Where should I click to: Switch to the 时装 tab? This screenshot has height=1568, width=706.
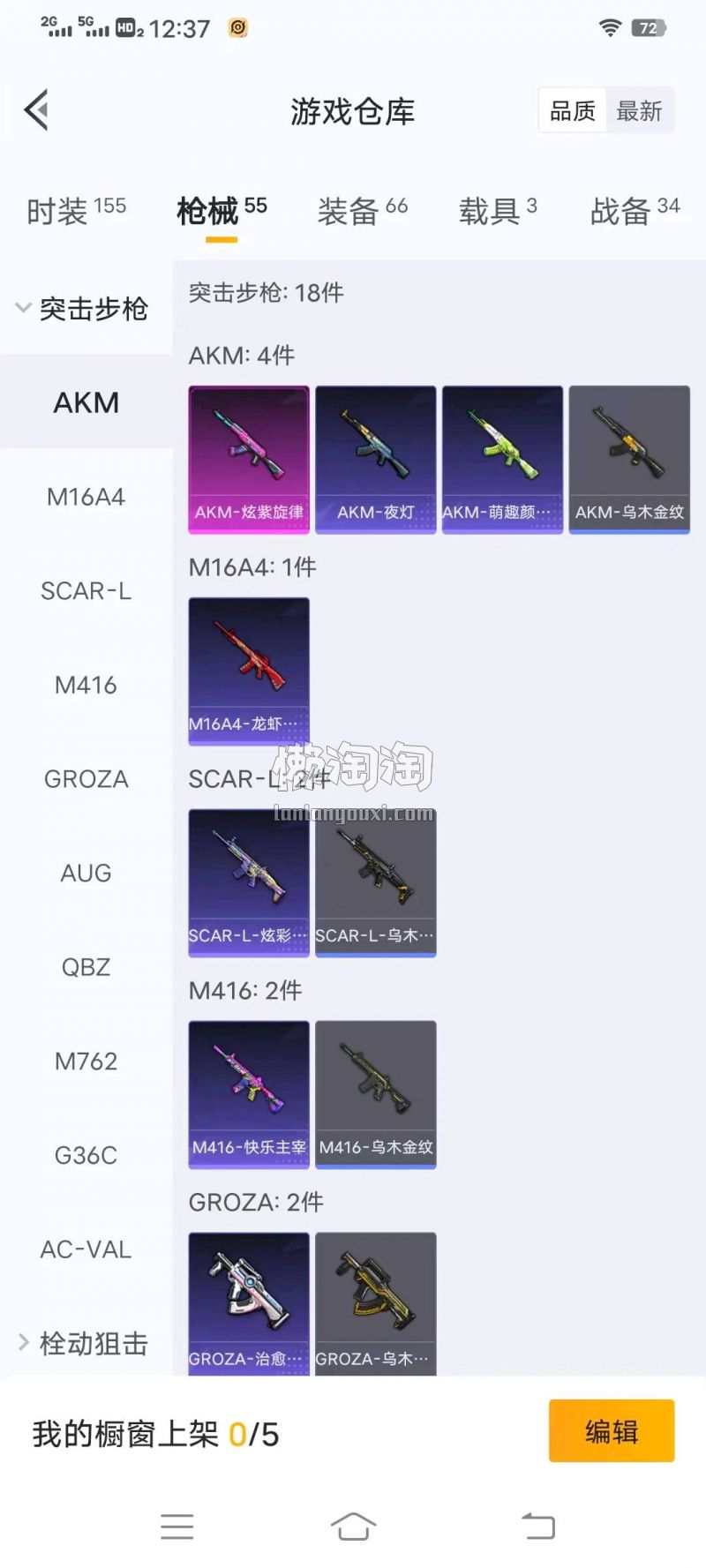tap(76, 211)
